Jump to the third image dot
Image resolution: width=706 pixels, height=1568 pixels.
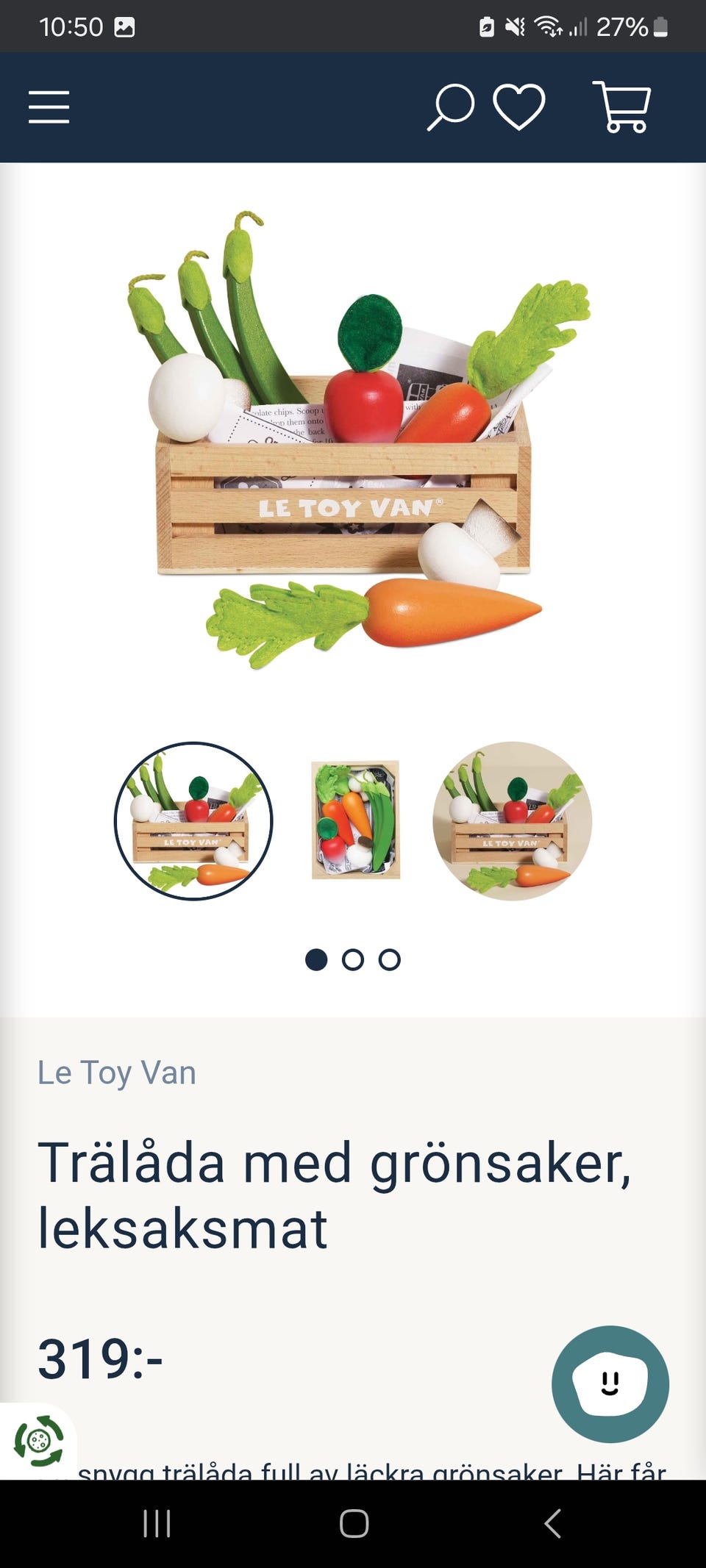(390, 959)
